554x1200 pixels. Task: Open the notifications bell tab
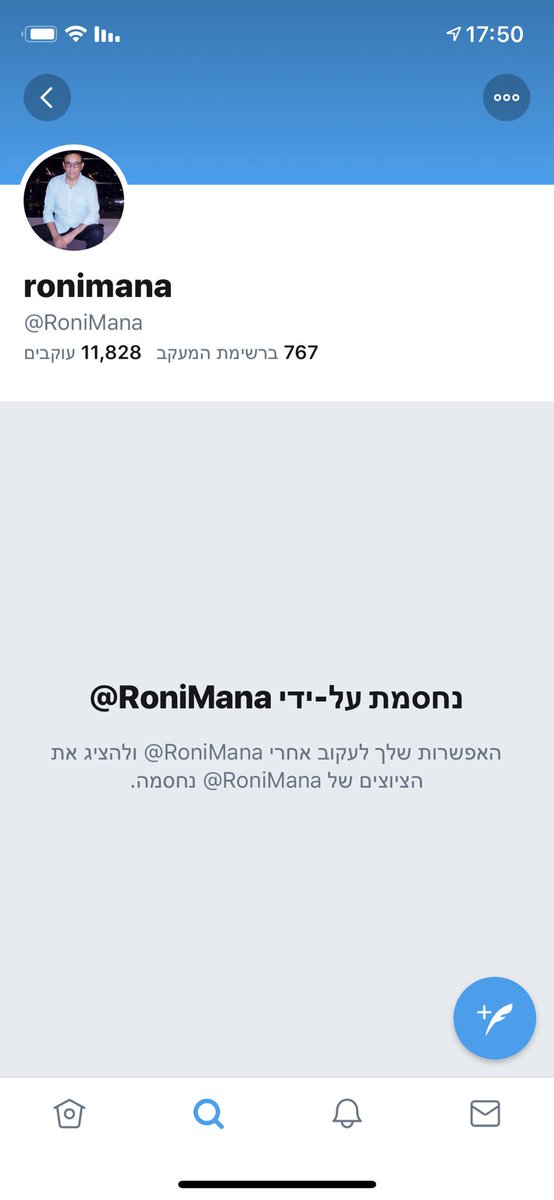[347, 1113]
